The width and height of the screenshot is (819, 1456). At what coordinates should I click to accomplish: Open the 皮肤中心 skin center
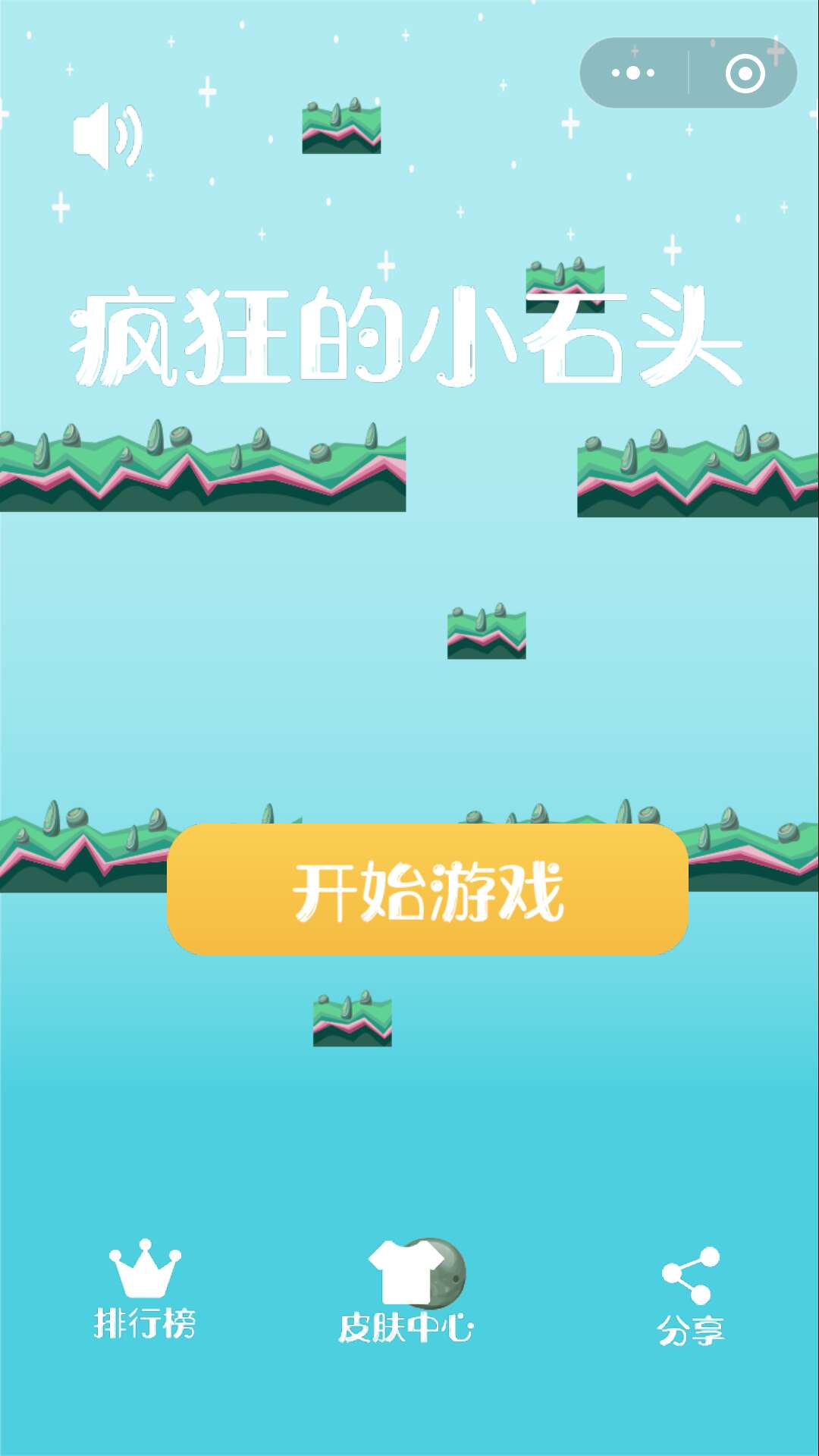(x=408, y=1292)
